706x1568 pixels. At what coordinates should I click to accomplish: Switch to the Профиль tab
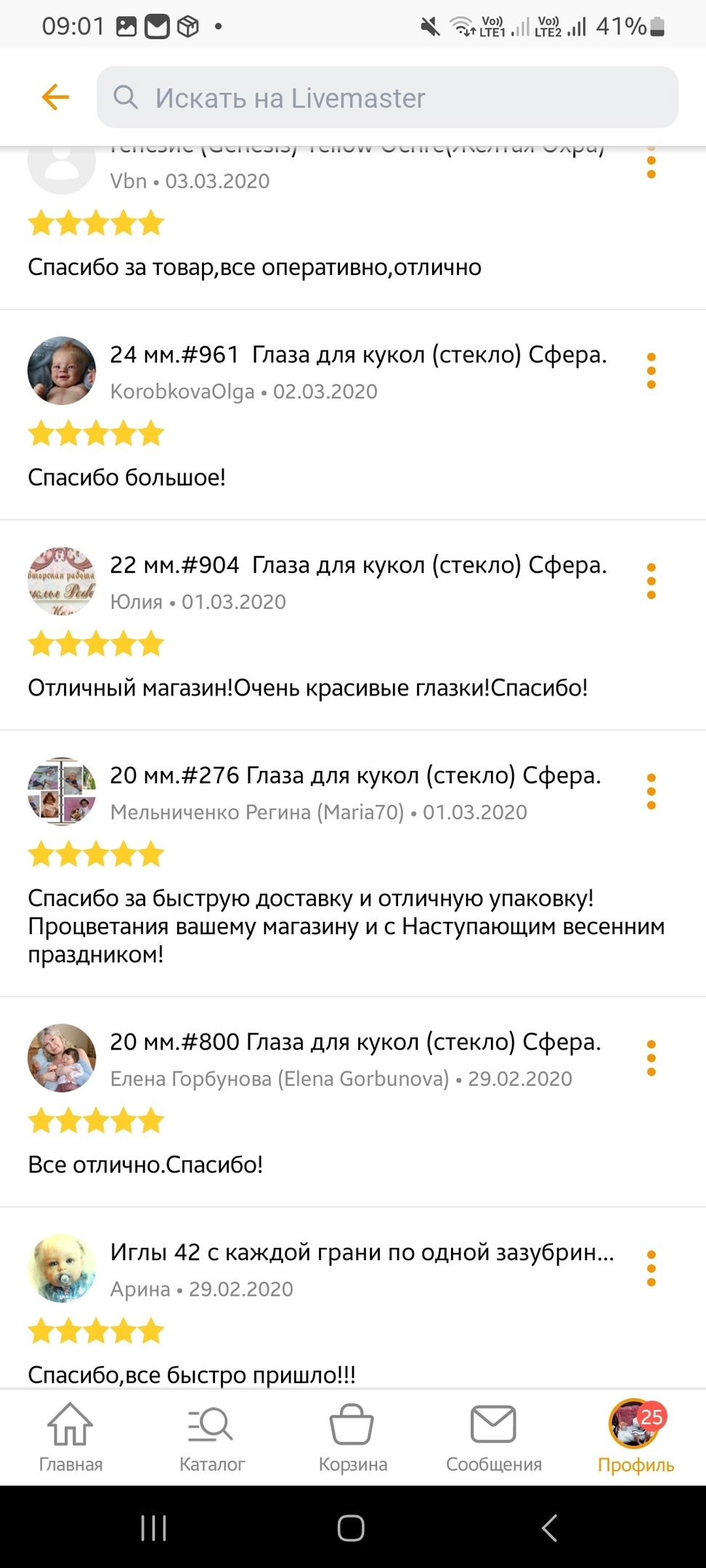(636, 1437)
